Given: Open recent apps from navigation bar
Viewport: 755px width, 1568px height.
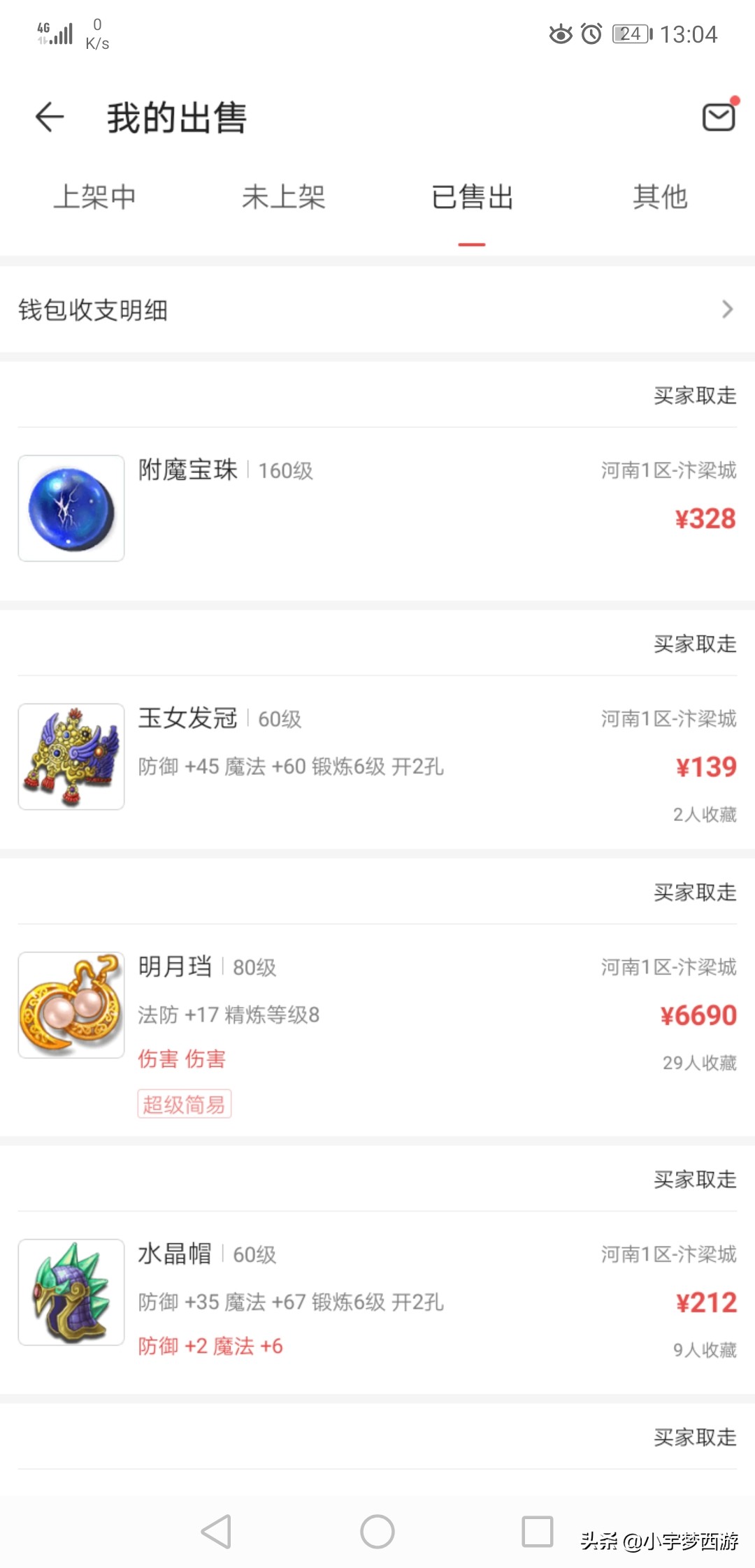Looking at the screenshot, I should pos(538,1532).
